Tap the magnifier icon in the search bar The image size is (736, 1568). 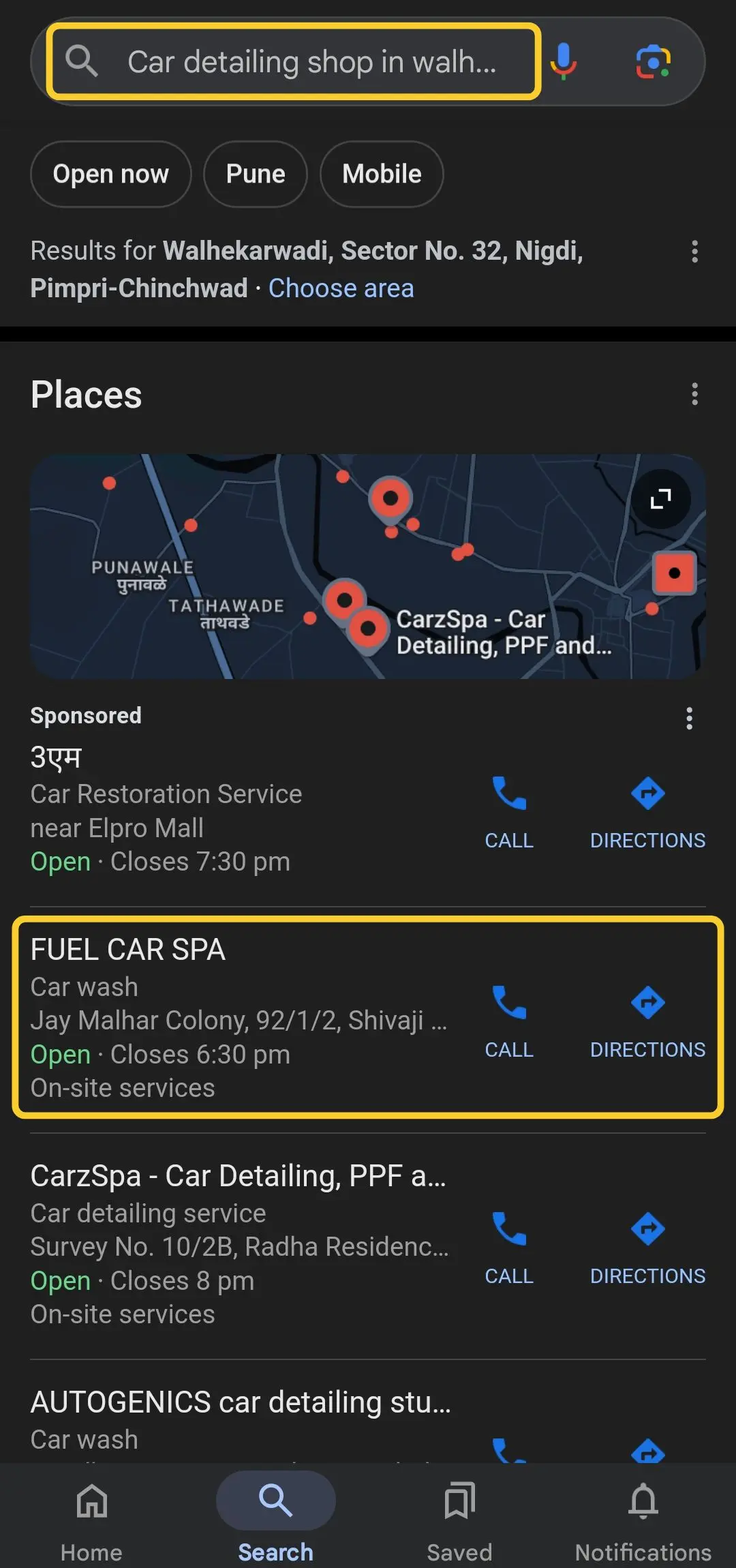point(82,61)
